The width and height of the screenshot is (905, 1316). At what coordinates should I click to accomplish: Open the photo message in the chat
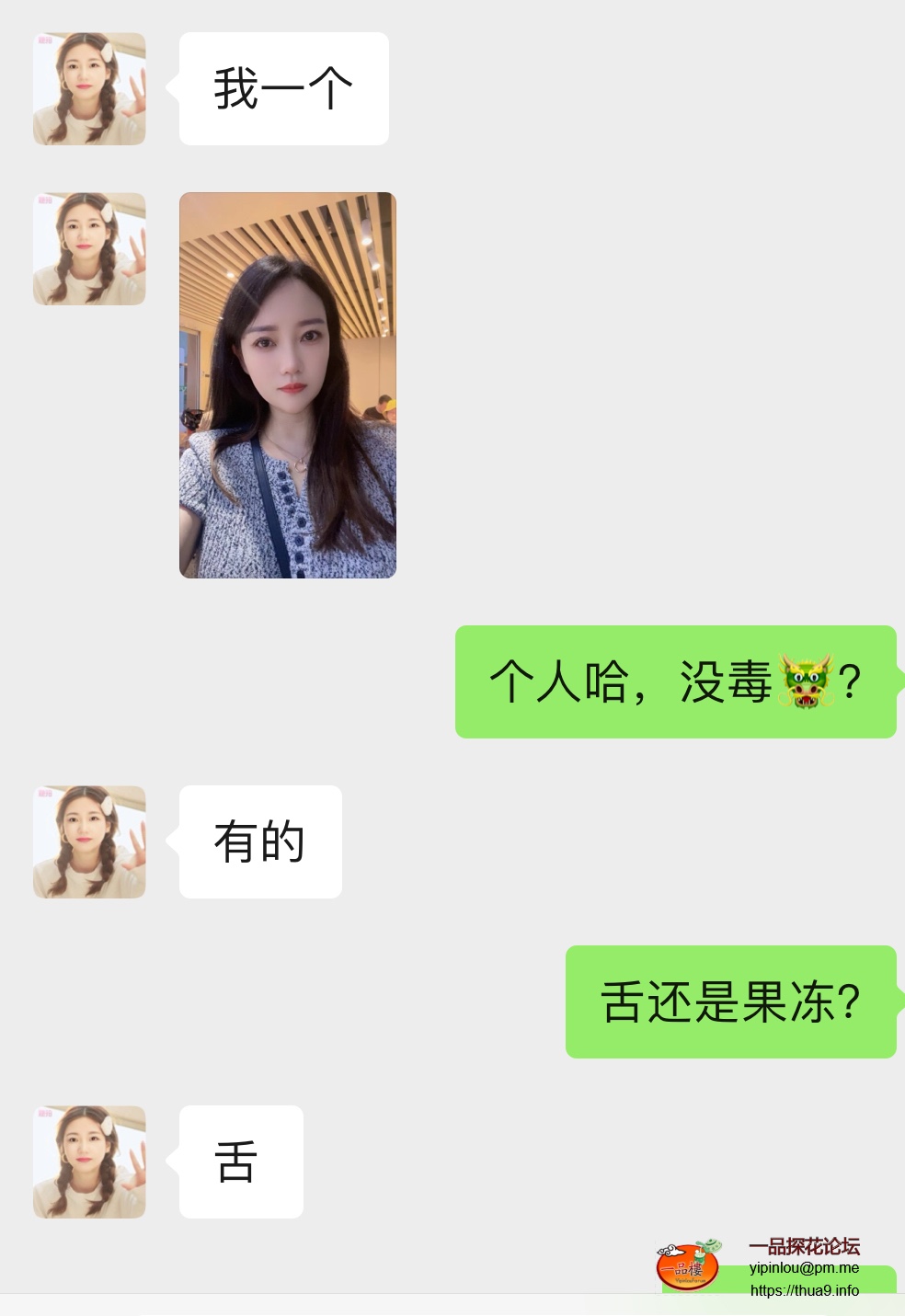pos(287,384)
